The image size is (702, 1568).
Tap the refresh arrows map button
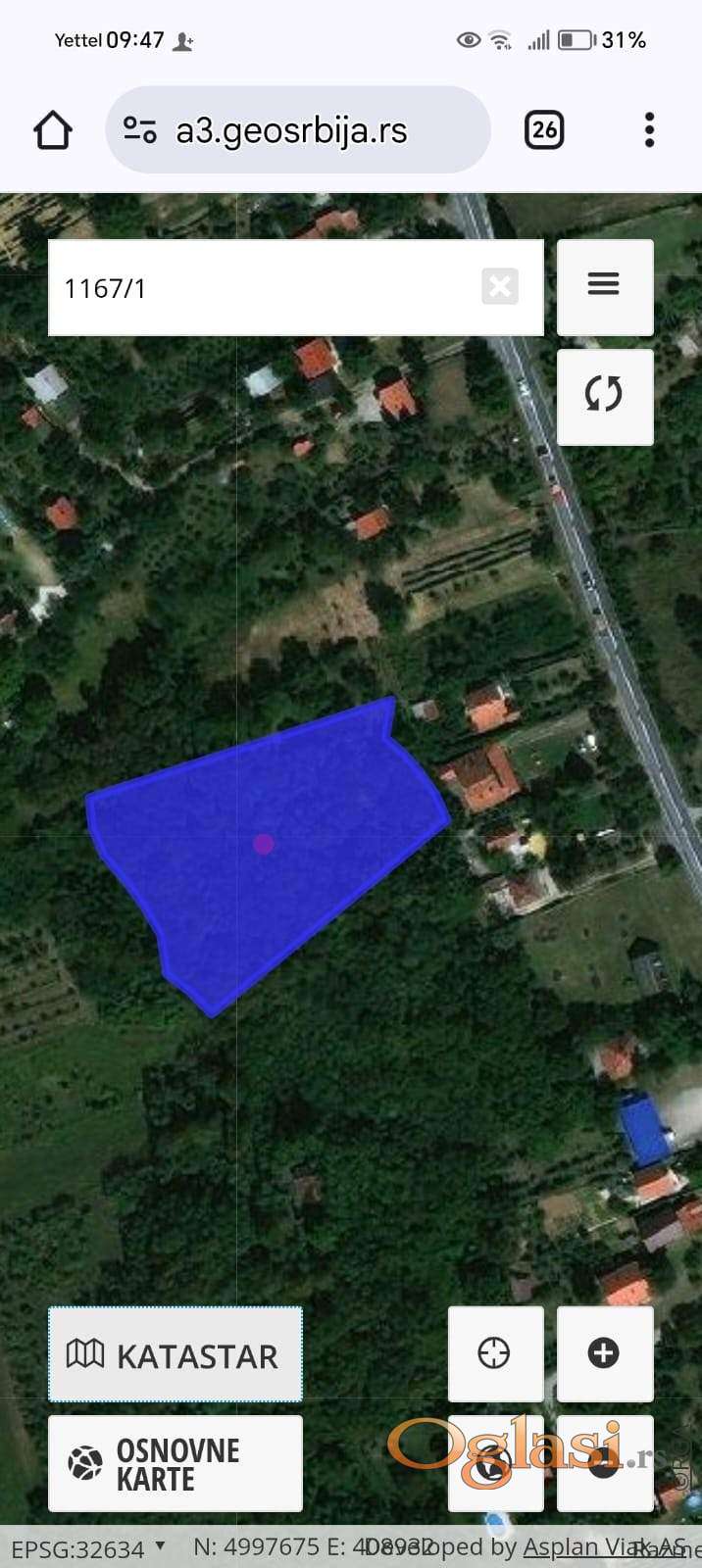[604, 395]
